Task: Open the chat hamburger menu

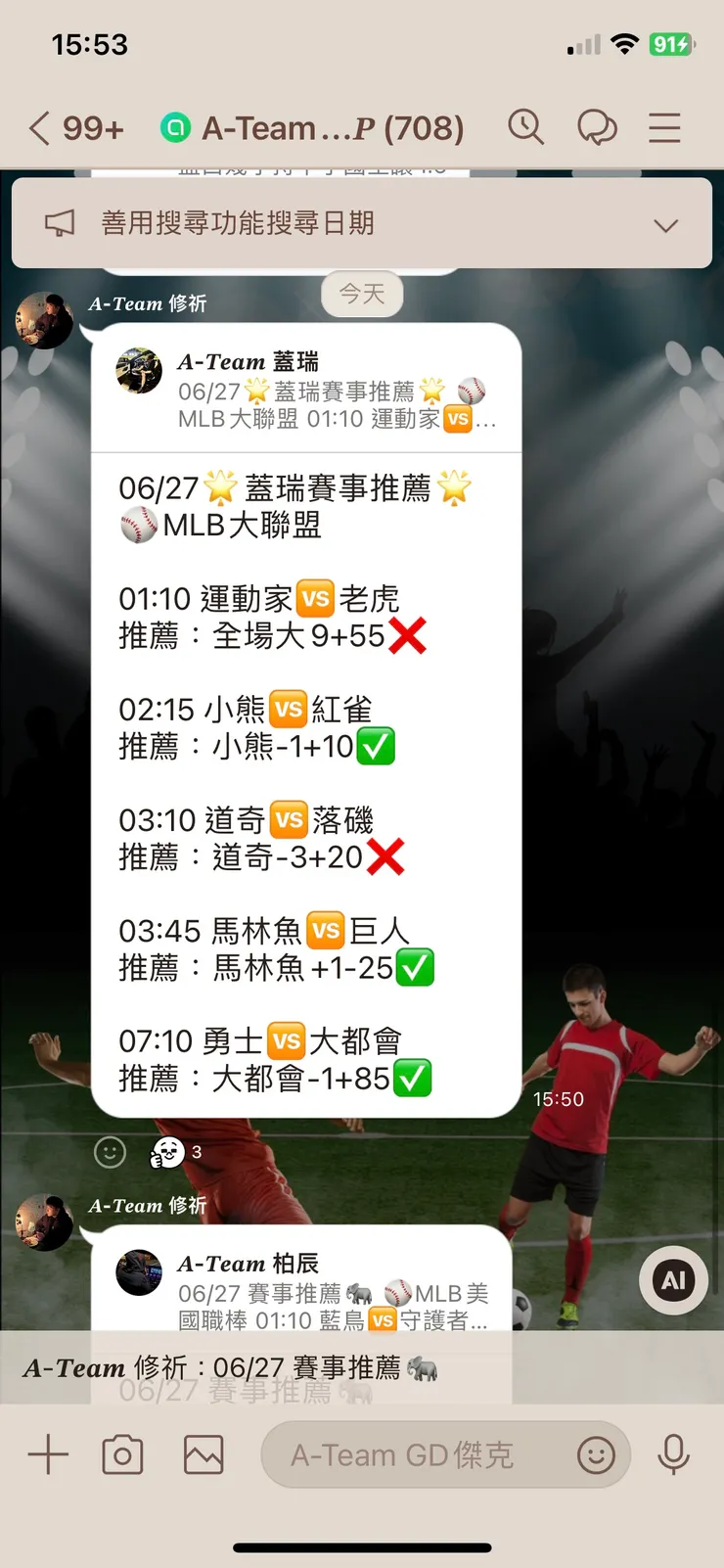Action: pyautogui.click(x=664, y=127)
